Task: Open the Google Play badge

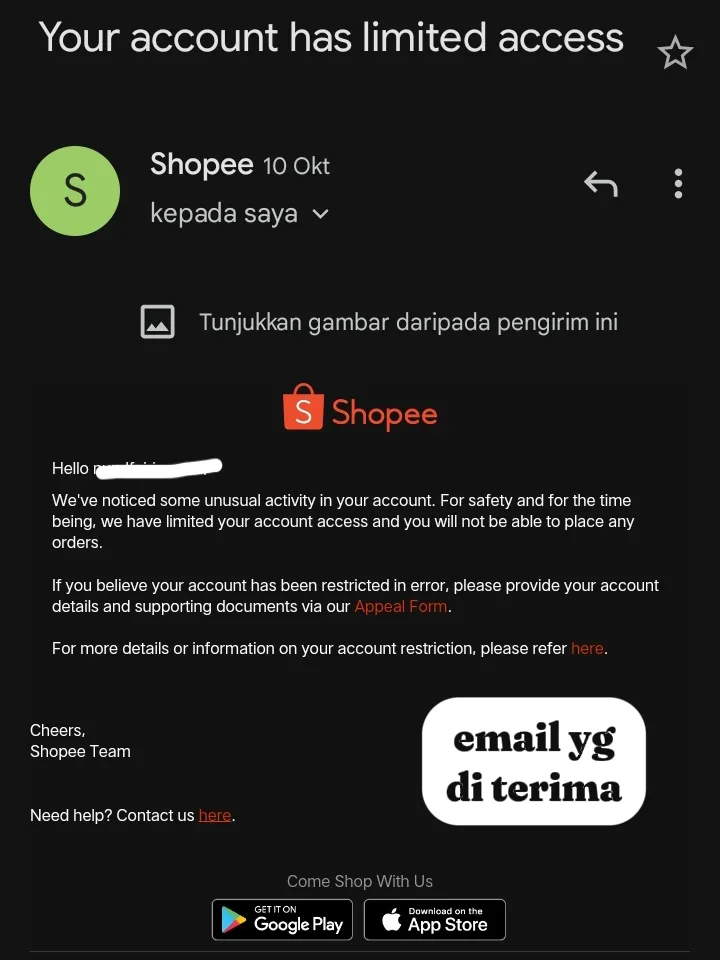Action: pos(281,919)
